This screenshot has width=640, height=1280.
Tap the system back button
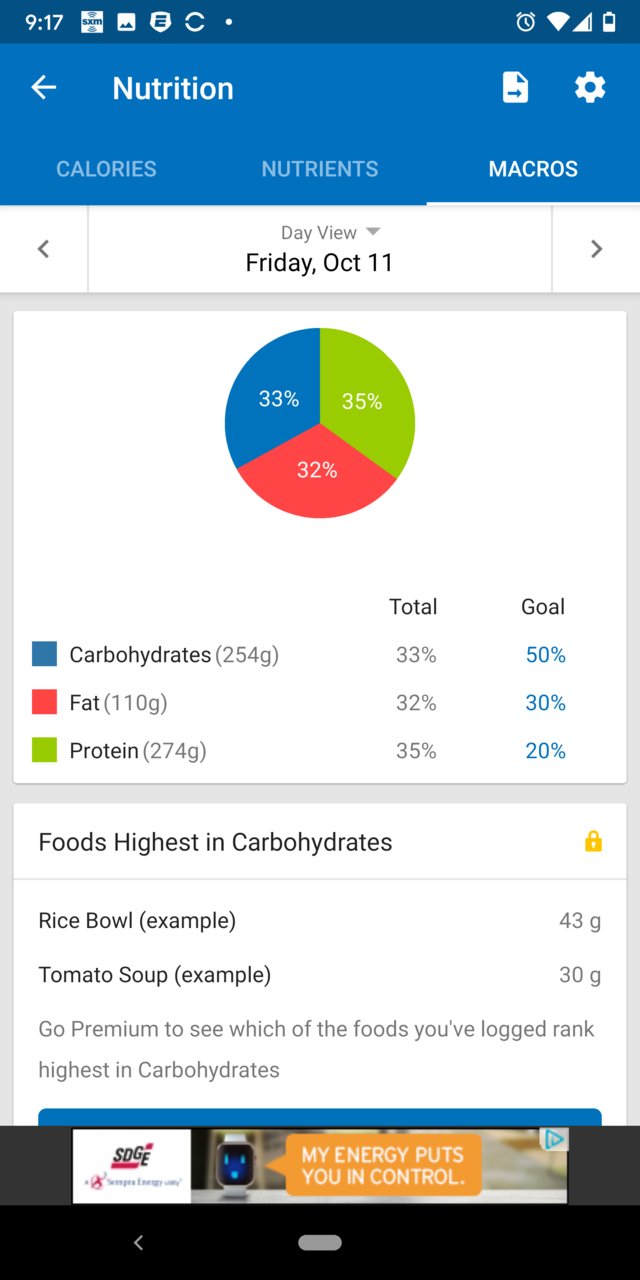click(x=139, y=1243)
